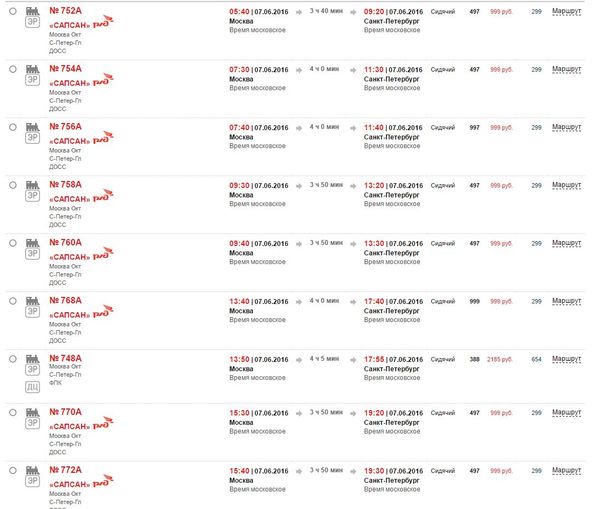Image resolution: width=600 pixels, height=509 pixels.
Task: Select train 748A radio button
Action: click(12, 359)
